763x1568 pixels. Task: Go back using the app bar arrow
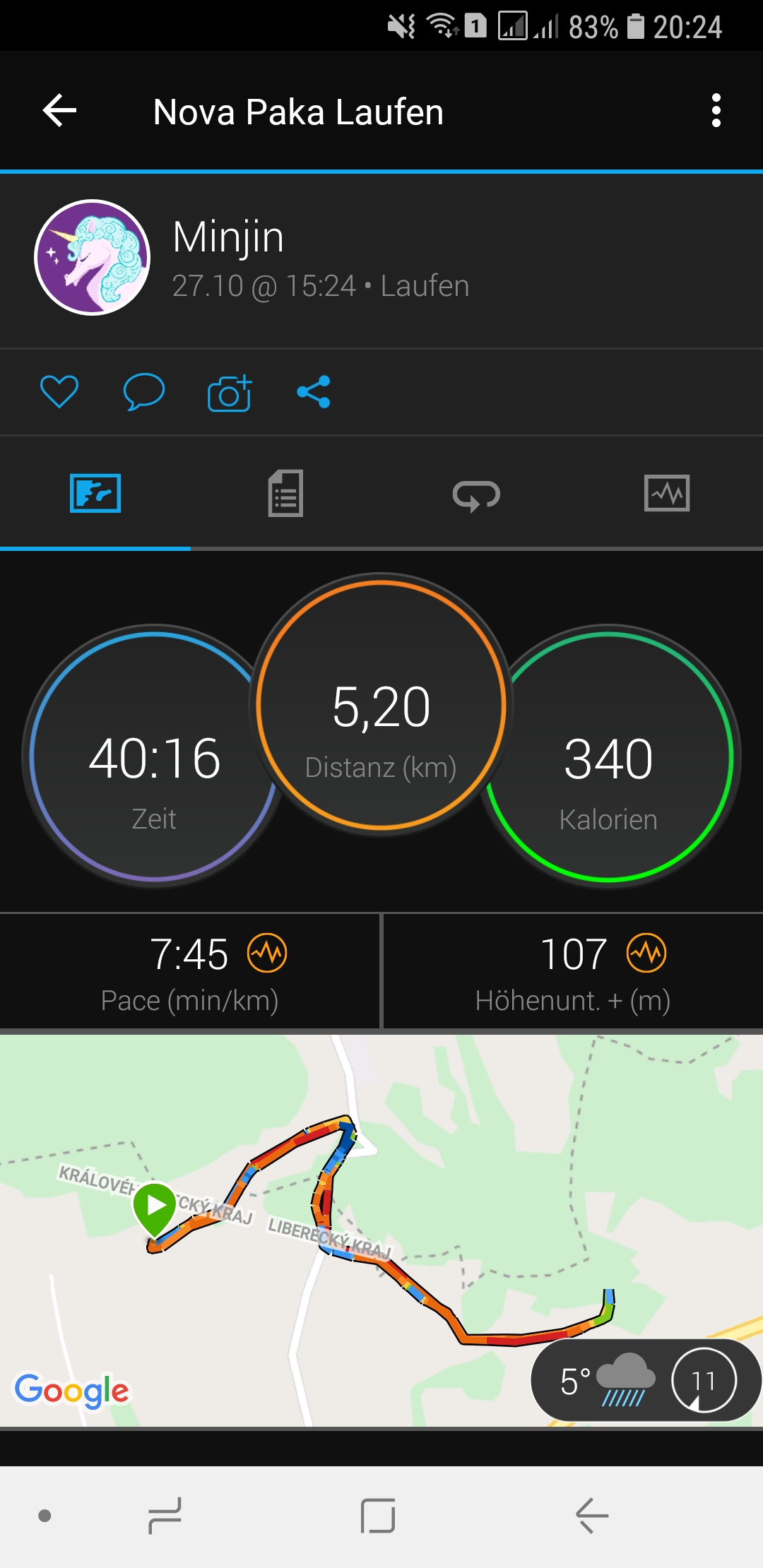pyautogui.click(x=60, y=111)
